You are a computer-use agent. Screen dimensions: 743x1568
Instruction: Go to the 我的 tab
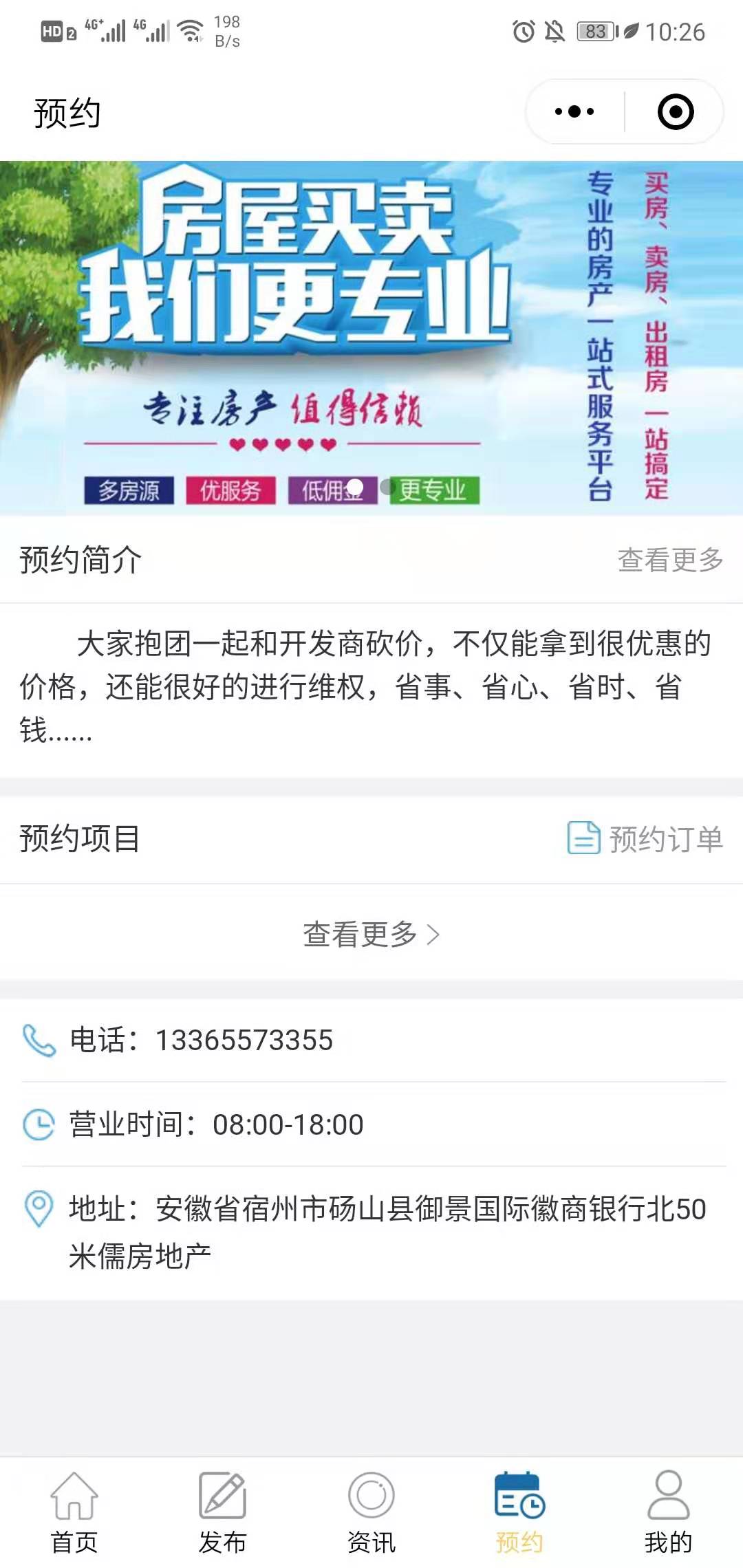click(x=669, y=1513)
